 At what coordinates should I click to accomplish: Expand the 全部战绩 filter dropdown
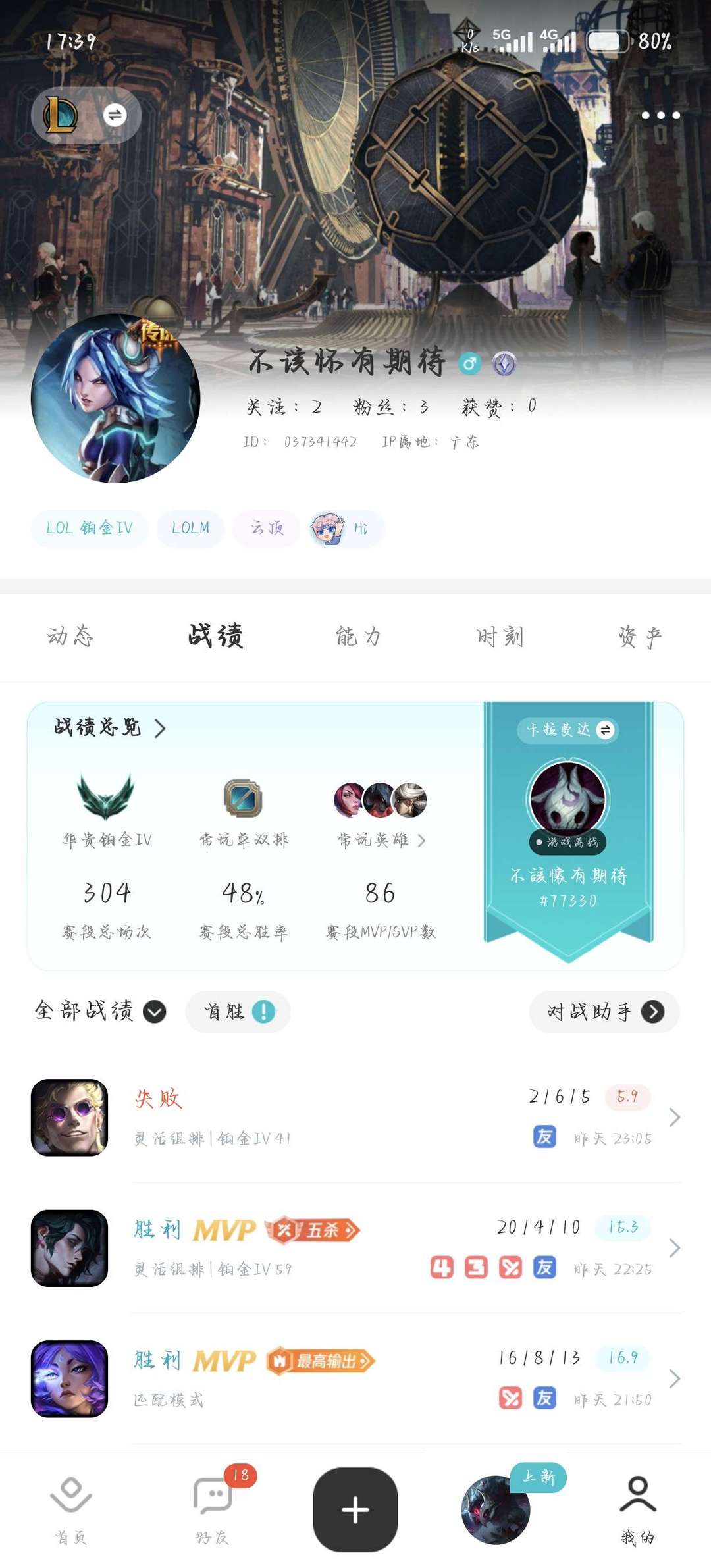click(100, 1011)
